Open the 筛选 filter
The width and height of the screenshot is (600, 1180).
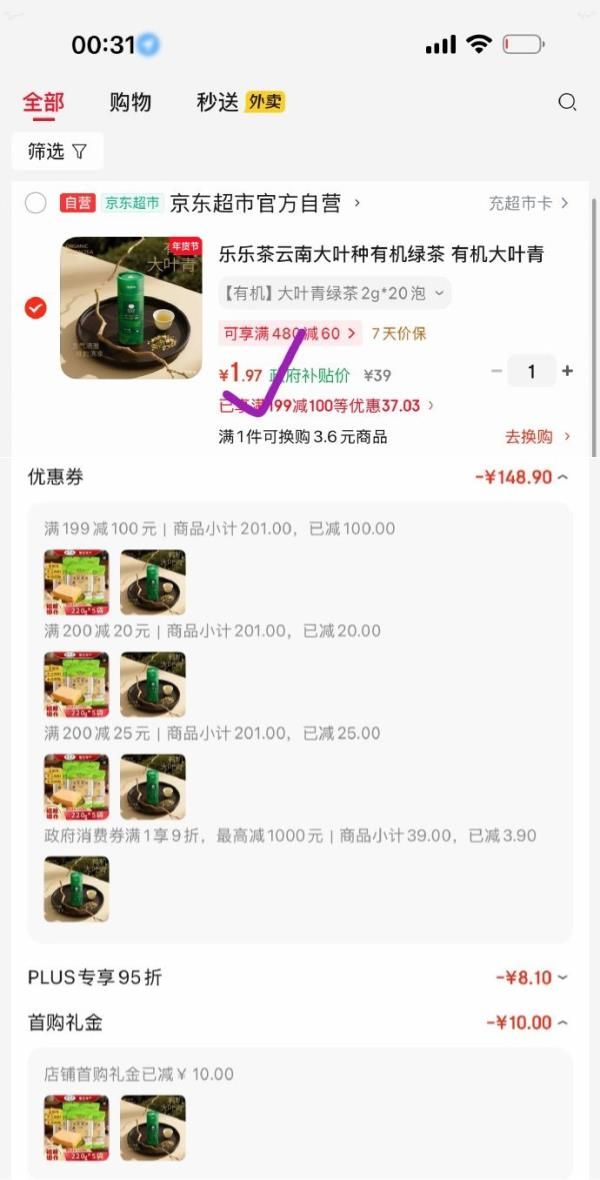(x=57, y=151)
